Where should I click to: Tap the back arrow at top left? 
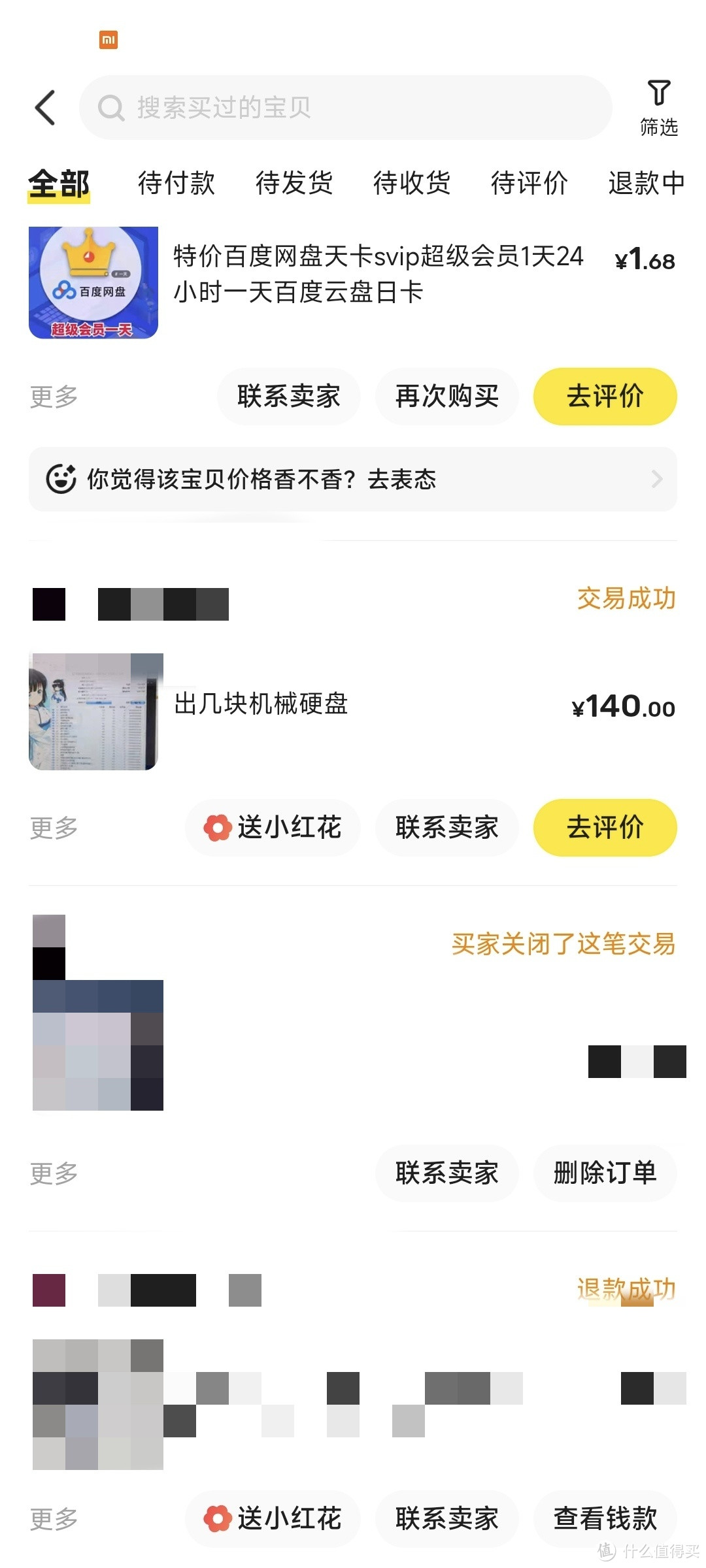click(44, 108)
